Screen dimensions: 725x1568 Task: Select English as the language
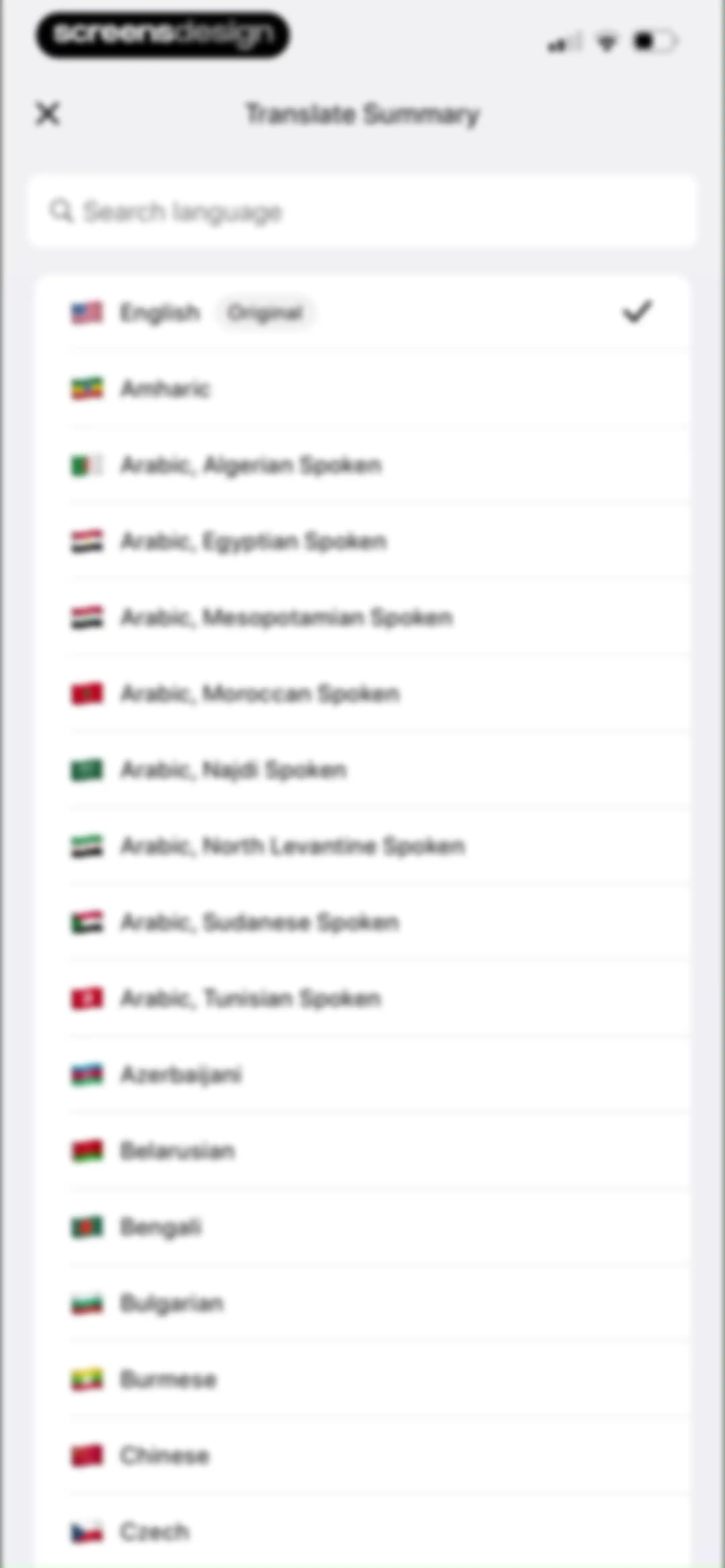click(362, 313)
